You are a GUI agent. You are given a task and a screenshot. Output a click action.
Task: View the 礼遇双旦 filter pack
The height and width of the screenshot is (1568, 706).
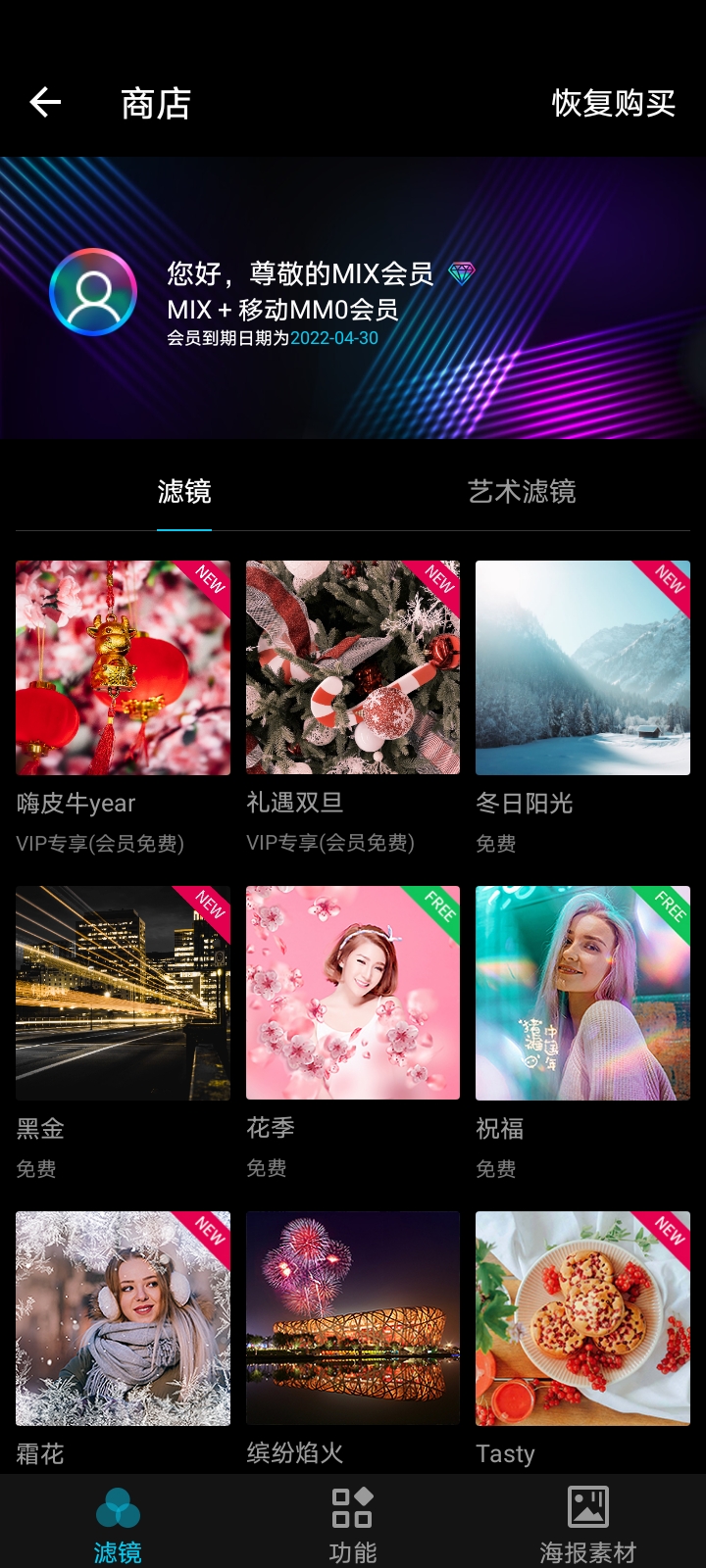pos(353,667)
